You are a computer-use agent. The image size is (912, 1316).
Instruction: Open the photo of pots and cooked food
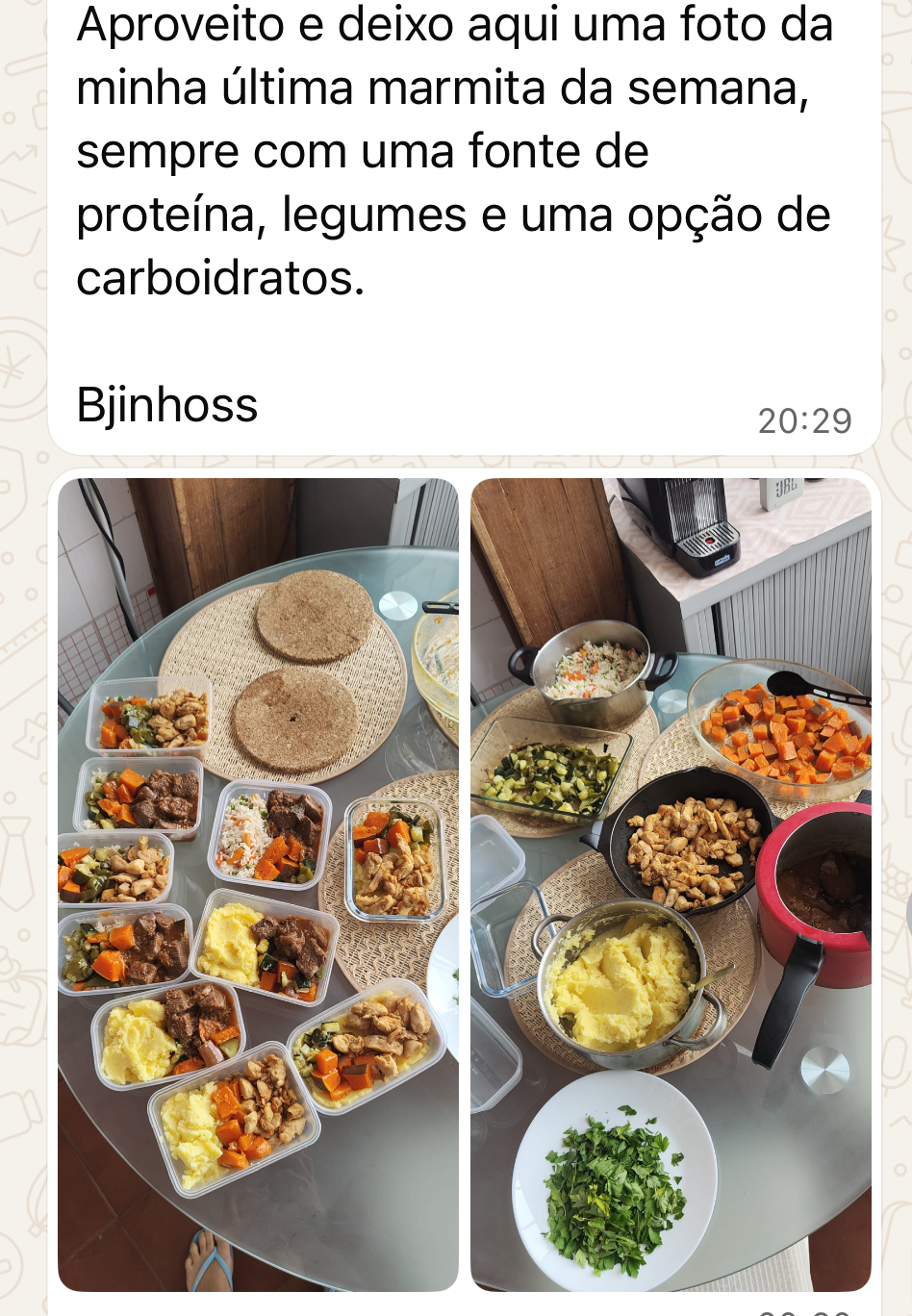click(671, 883)
